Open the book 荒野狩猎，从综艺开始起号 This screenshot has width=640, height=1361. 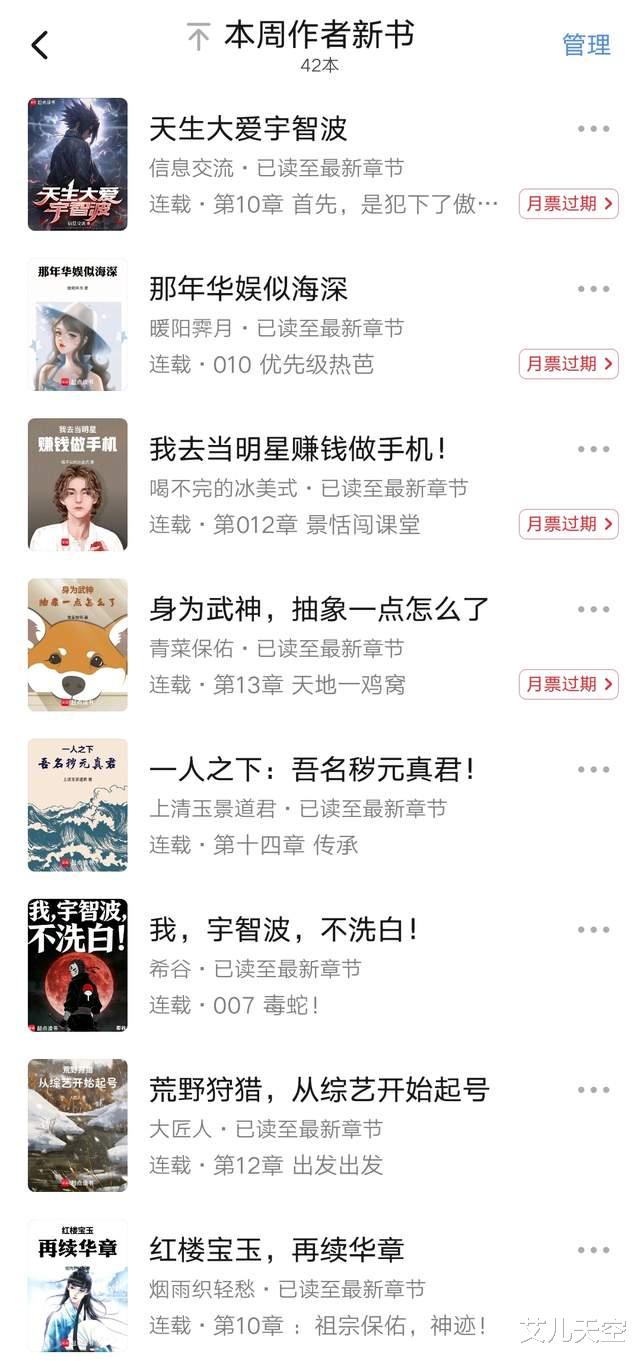coord(320,1124)
